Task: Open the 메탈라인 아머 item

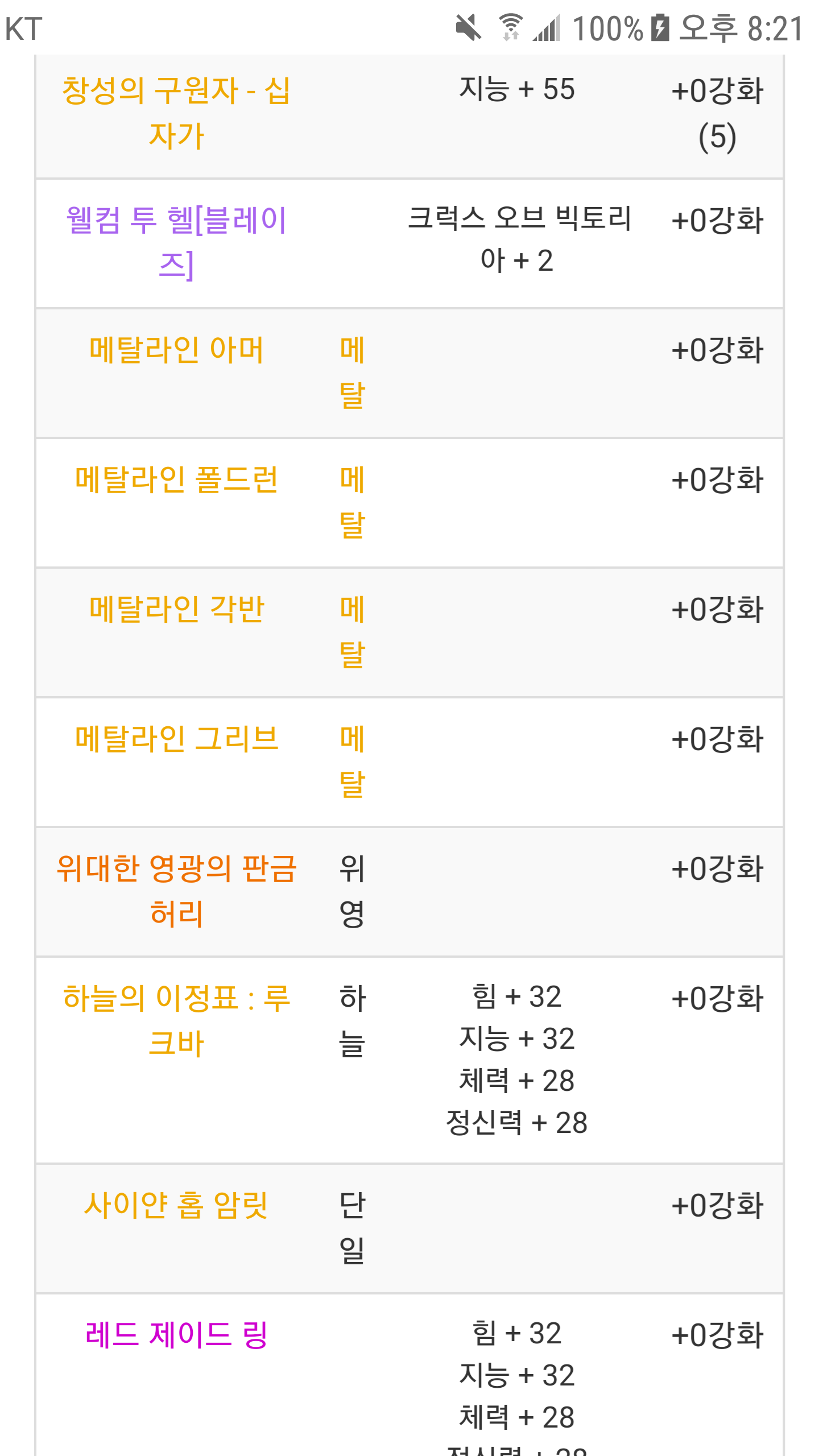Action: (176, 349)
